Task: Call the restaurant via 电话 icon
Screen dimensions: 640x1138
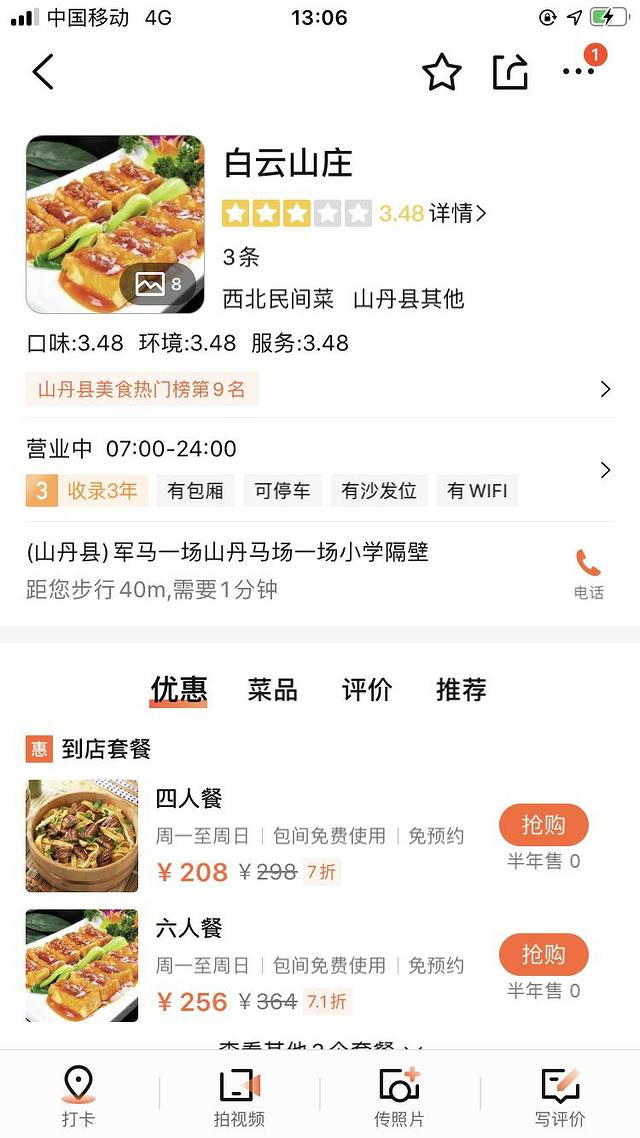Action: [x=588, y=573]
